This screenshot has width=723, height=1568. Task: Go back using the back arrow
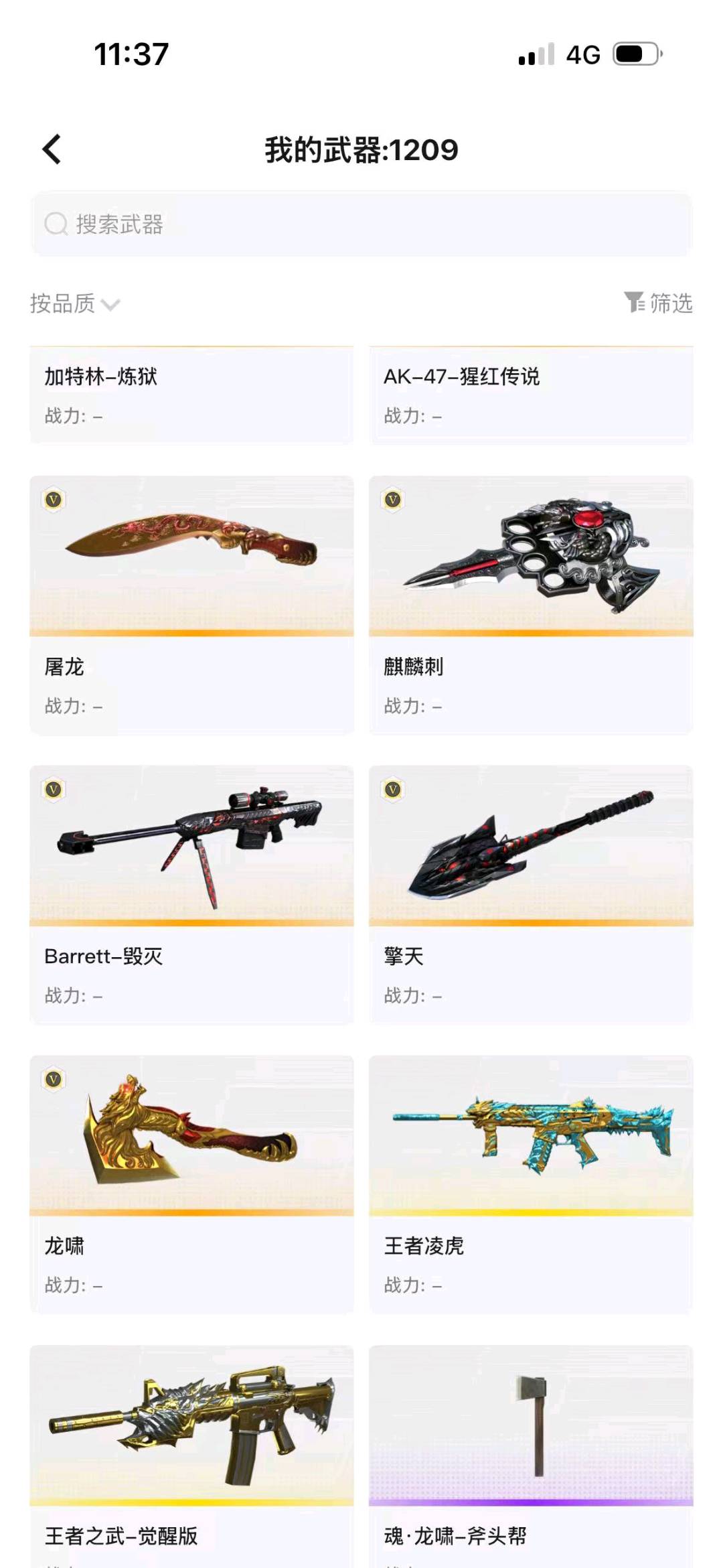pos(52,149)
